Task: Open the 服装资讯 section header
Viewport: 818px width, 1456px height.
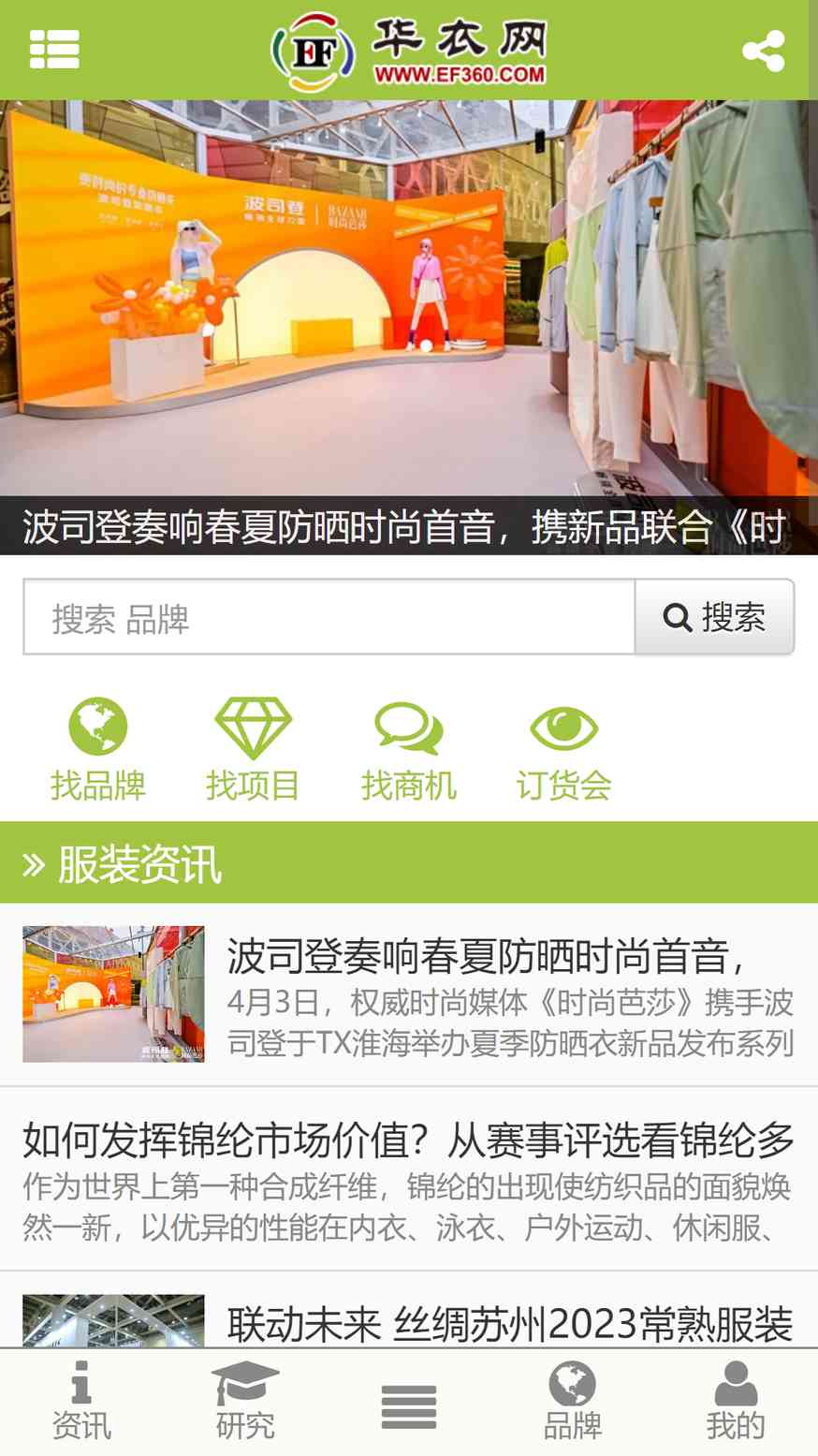Action: pyautogui.click(x=140, y=863)
